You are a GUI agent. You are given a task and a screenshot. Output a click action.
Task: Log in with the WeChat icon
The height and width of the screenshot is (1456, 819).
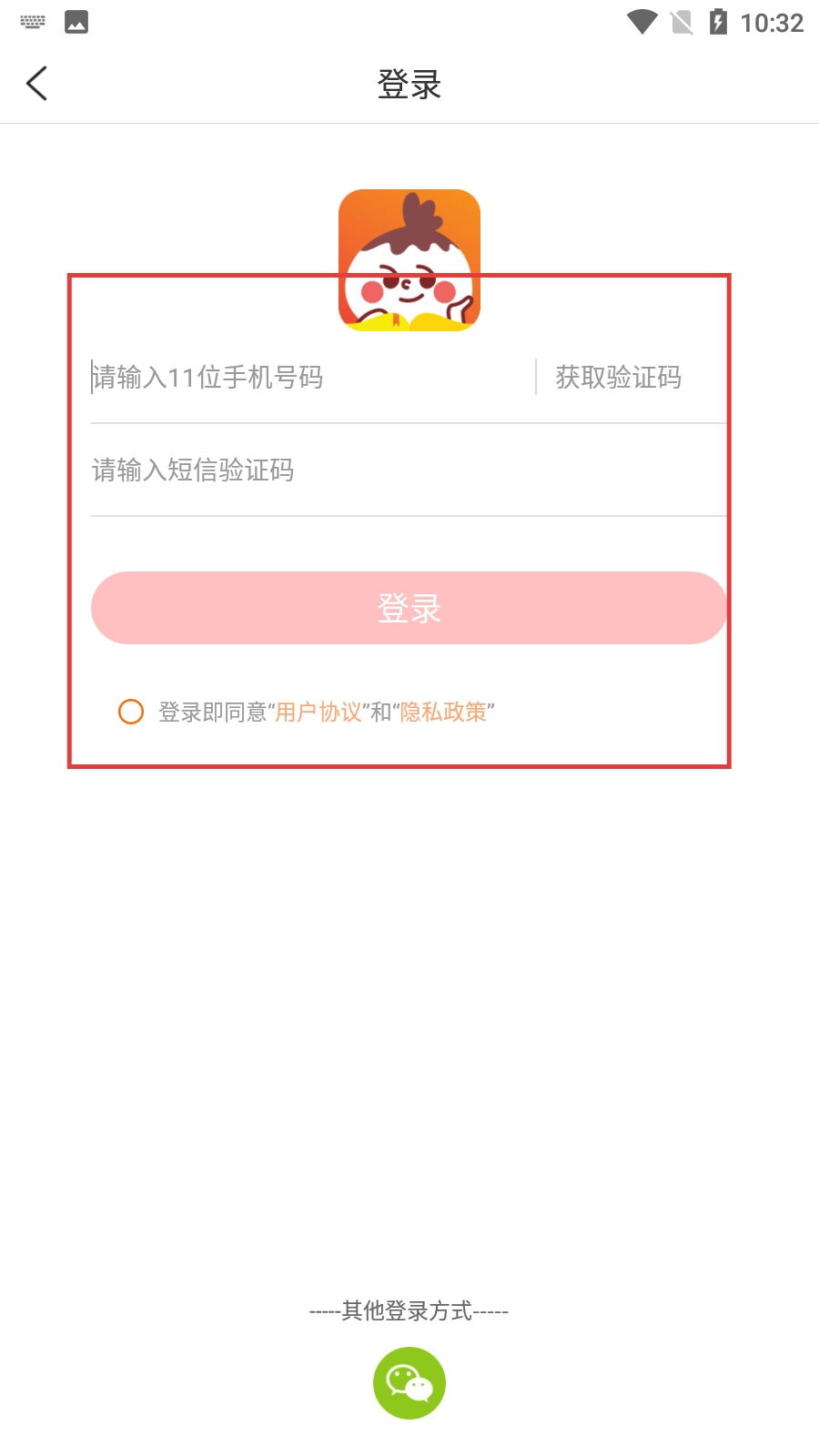[409, 1382]
